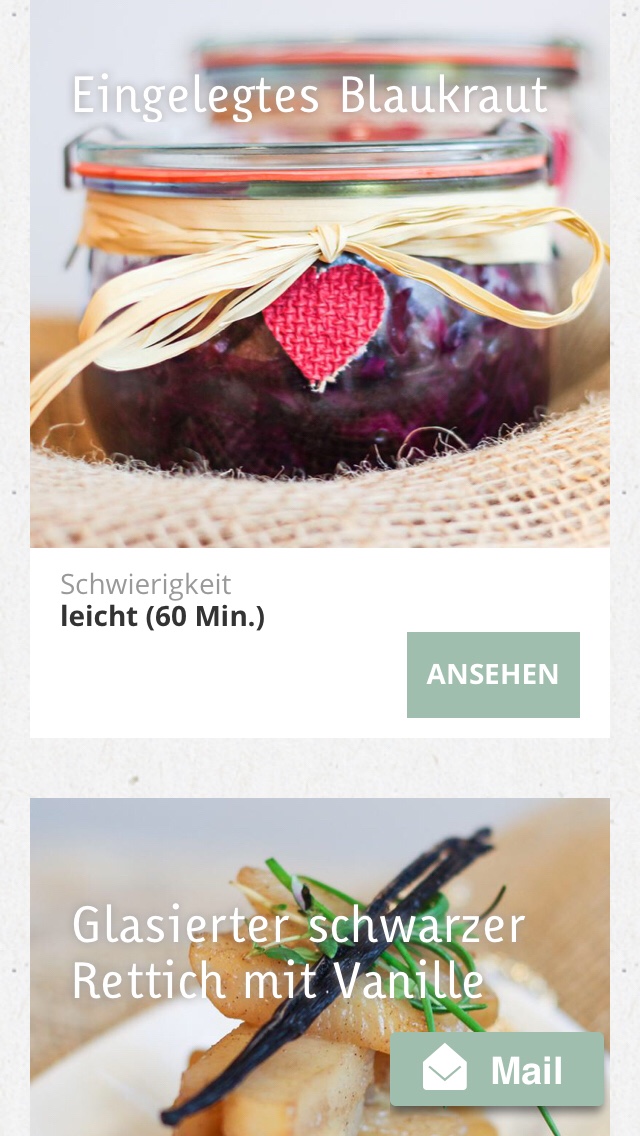Tap the ANSEHEN button for Eingelegtes Blaukraut
The image size is (640, 1136).
tap(493, 674)
